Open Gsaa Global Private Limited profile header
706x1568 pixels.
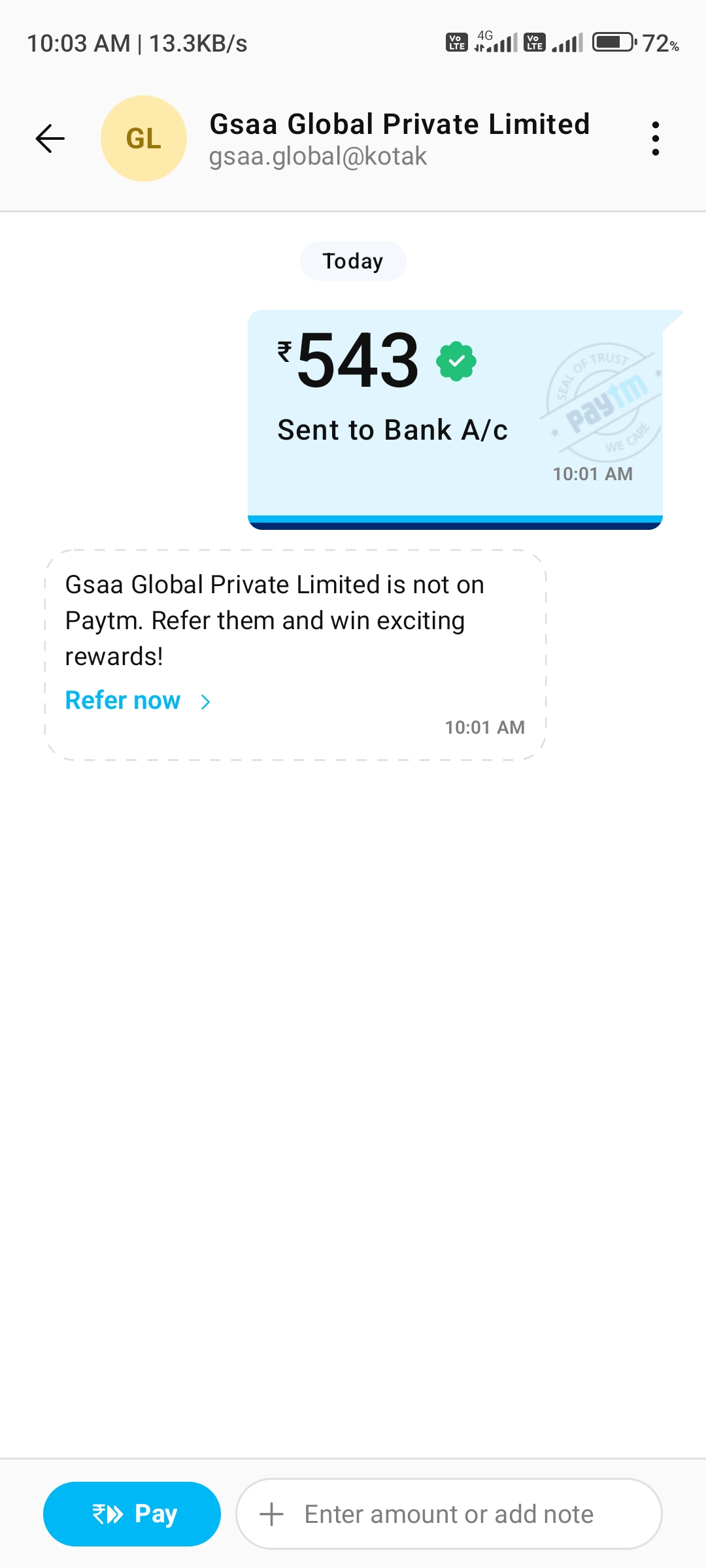tap(399, 139)
